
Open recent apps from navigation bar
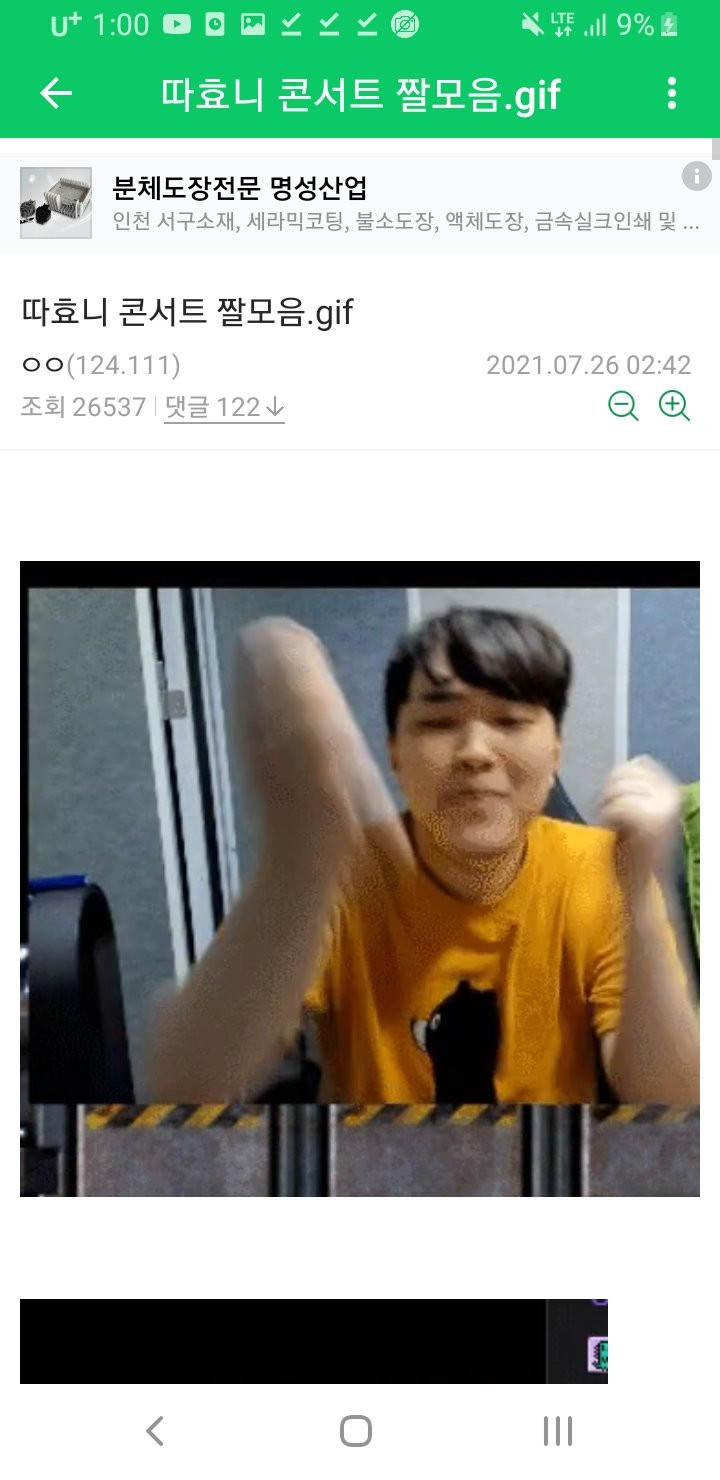[x=557, y=1431]
